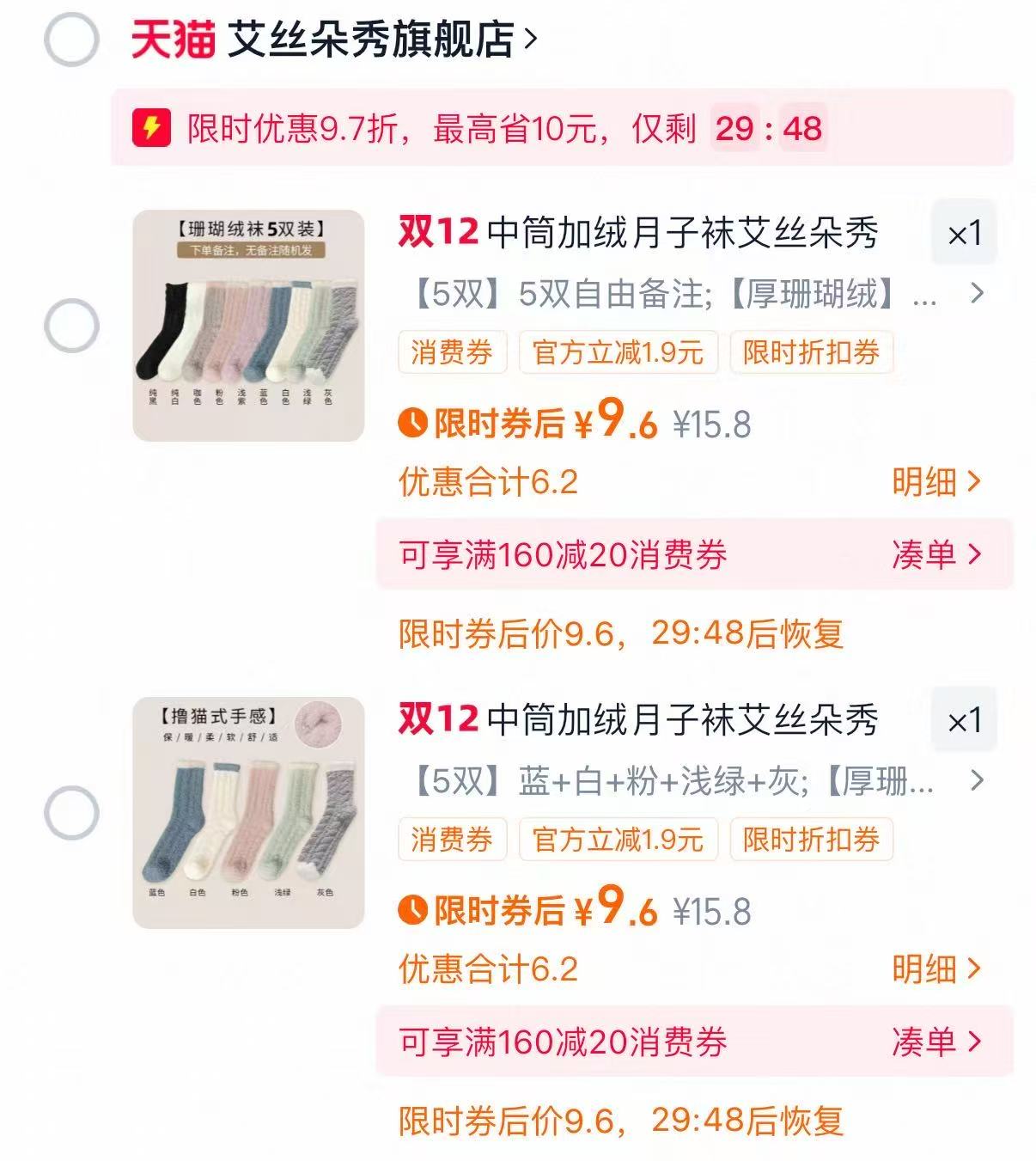The height and width of the screenshot is (1161, 1036).
Task: Click the 天猫 (Tmall) logo icon
Action: (x=174, y=40)
